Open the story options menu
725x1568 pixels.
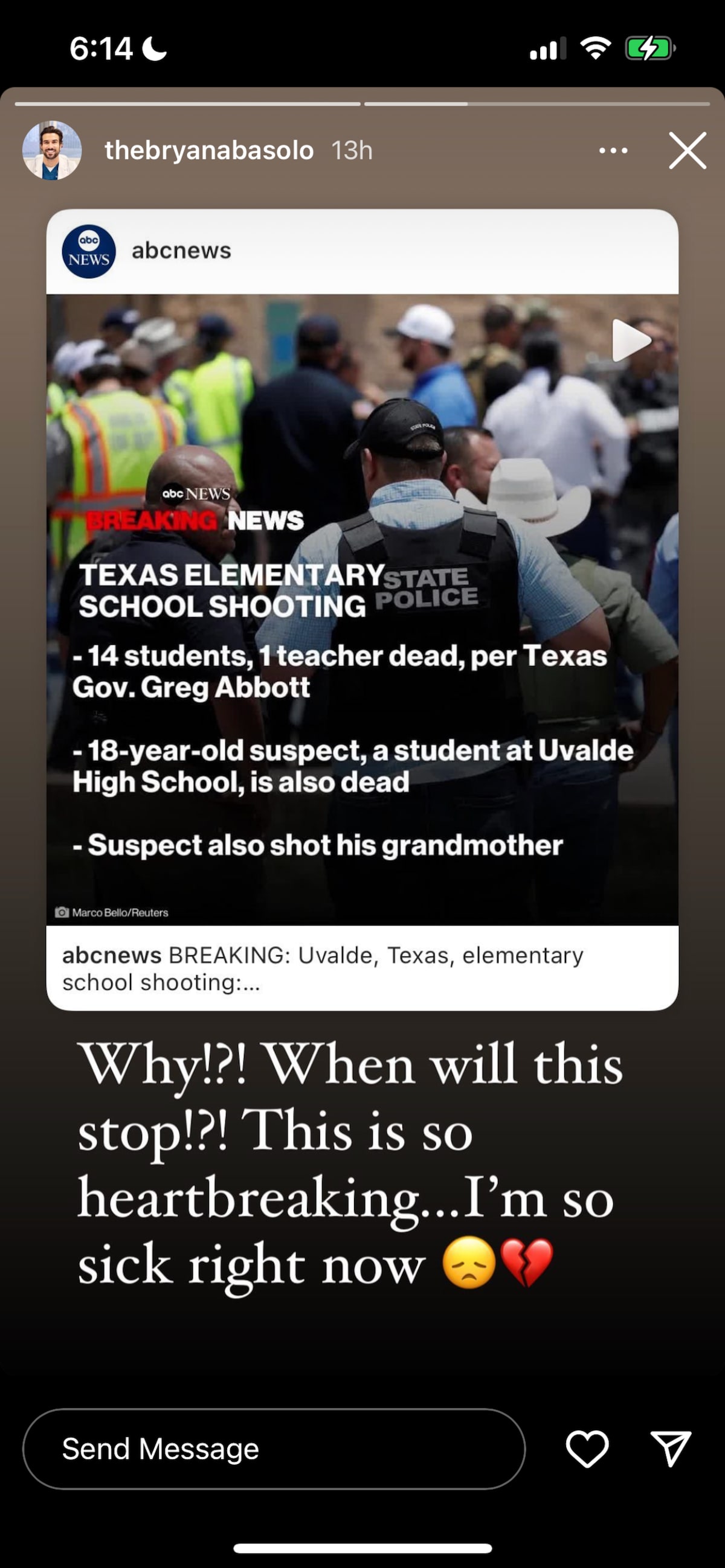[x=613, y=150]
